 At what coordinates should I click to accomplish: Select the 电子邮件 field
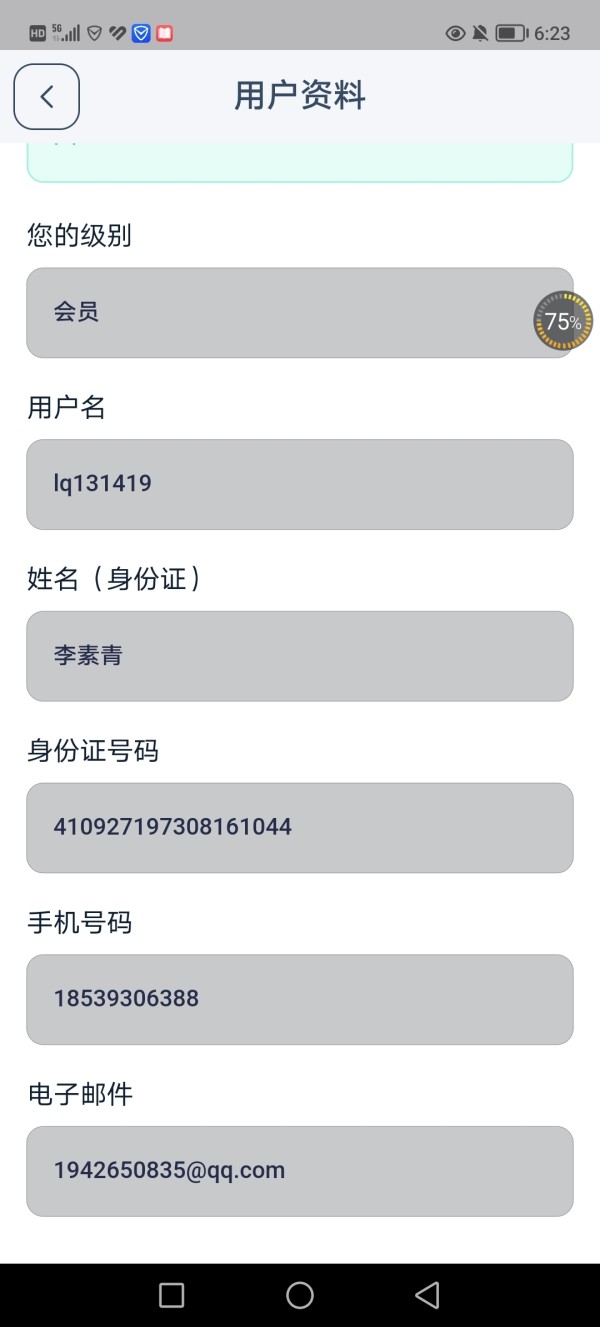point(300,1171)
